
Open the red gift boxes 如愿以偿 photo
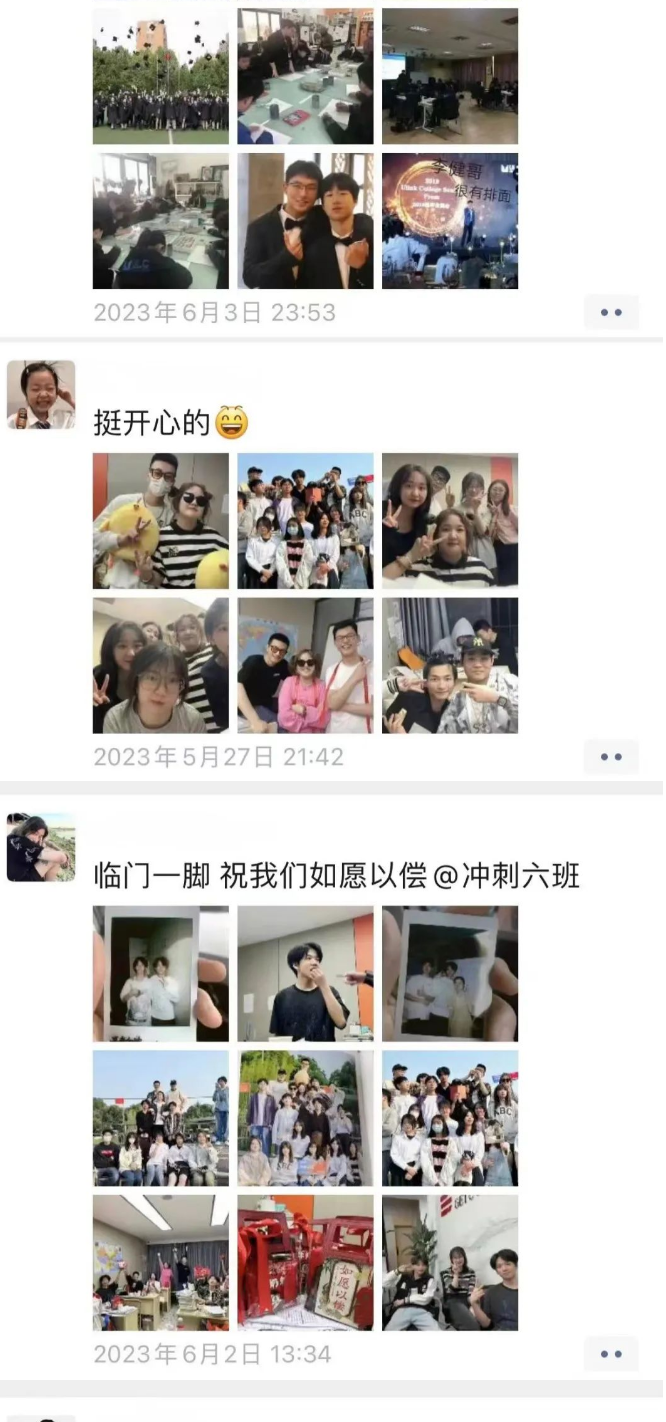[x=305, y=1262]
